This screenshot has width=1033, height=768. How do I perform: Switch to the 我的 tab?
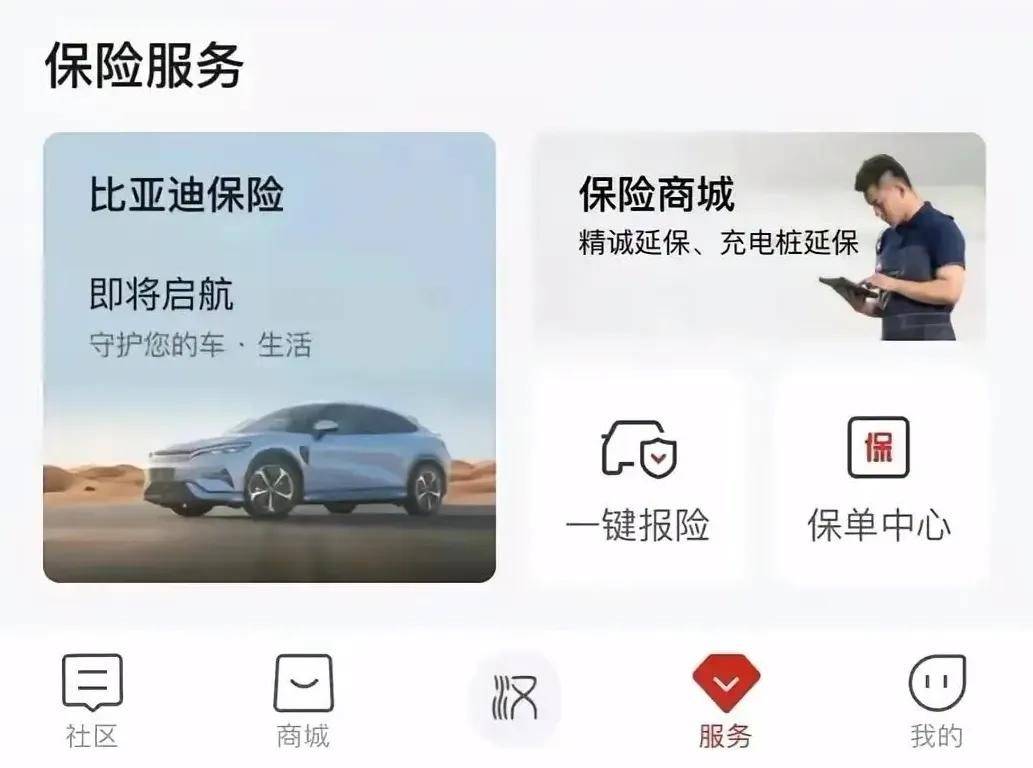click(x=937, y=702)
